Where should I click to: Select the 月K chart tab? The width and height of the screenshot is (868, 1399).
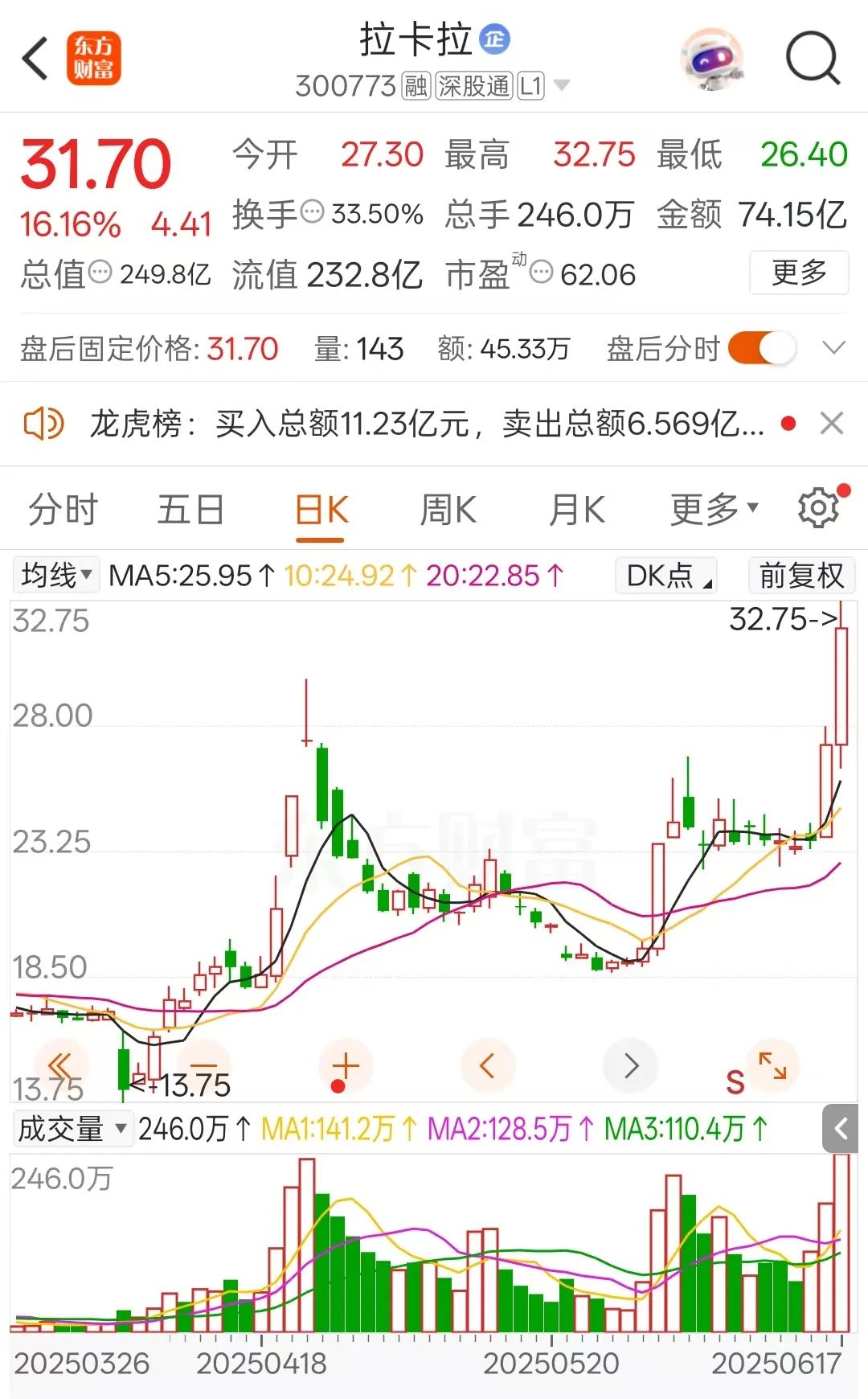coord(576,510)
